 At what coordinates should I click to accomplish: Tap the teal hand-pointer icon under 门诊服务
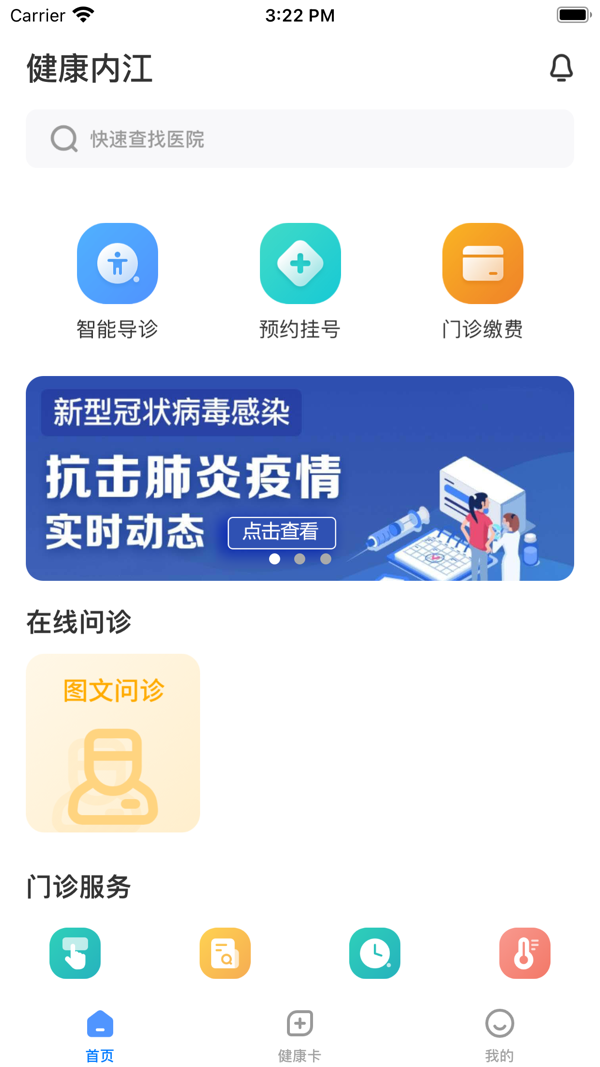tap(75, 953)
